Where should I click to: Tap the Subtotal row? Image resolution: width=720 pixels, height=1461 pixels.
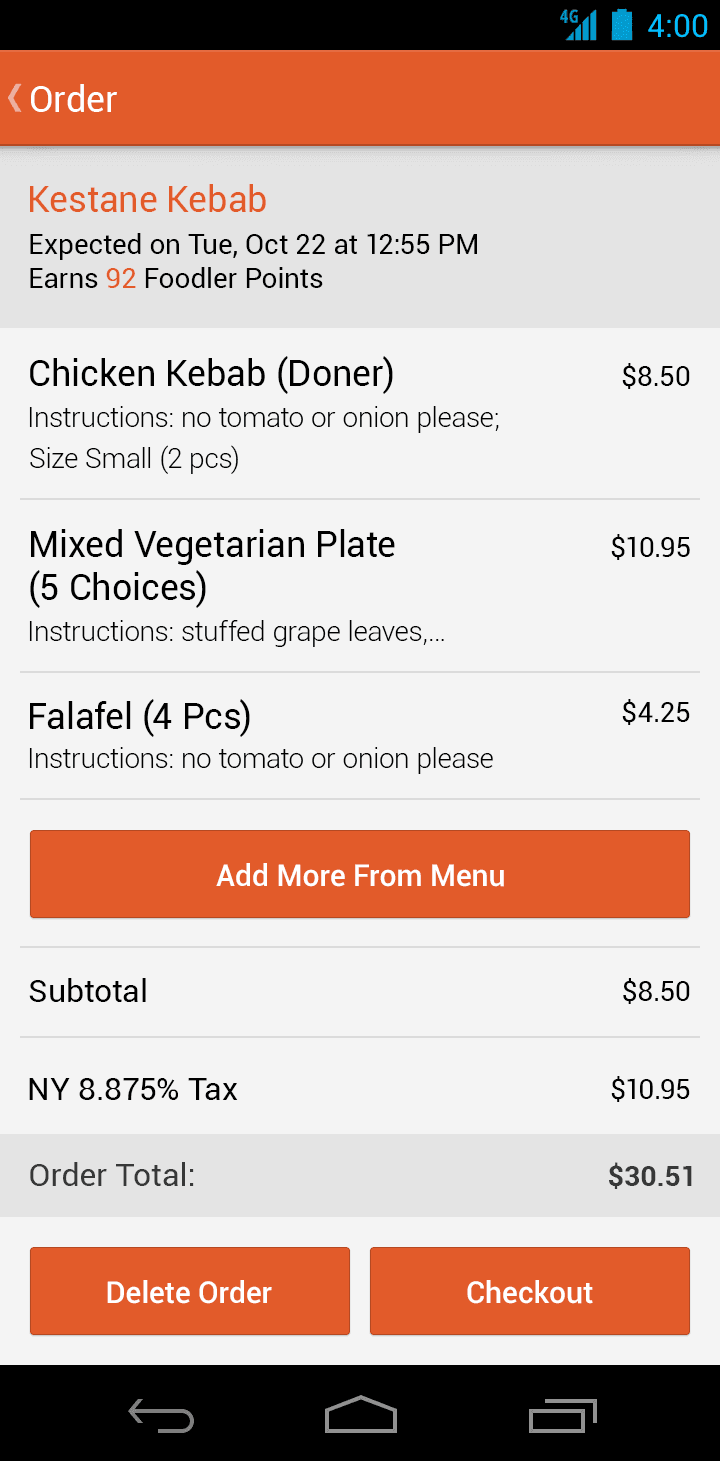tap(360, 990)
